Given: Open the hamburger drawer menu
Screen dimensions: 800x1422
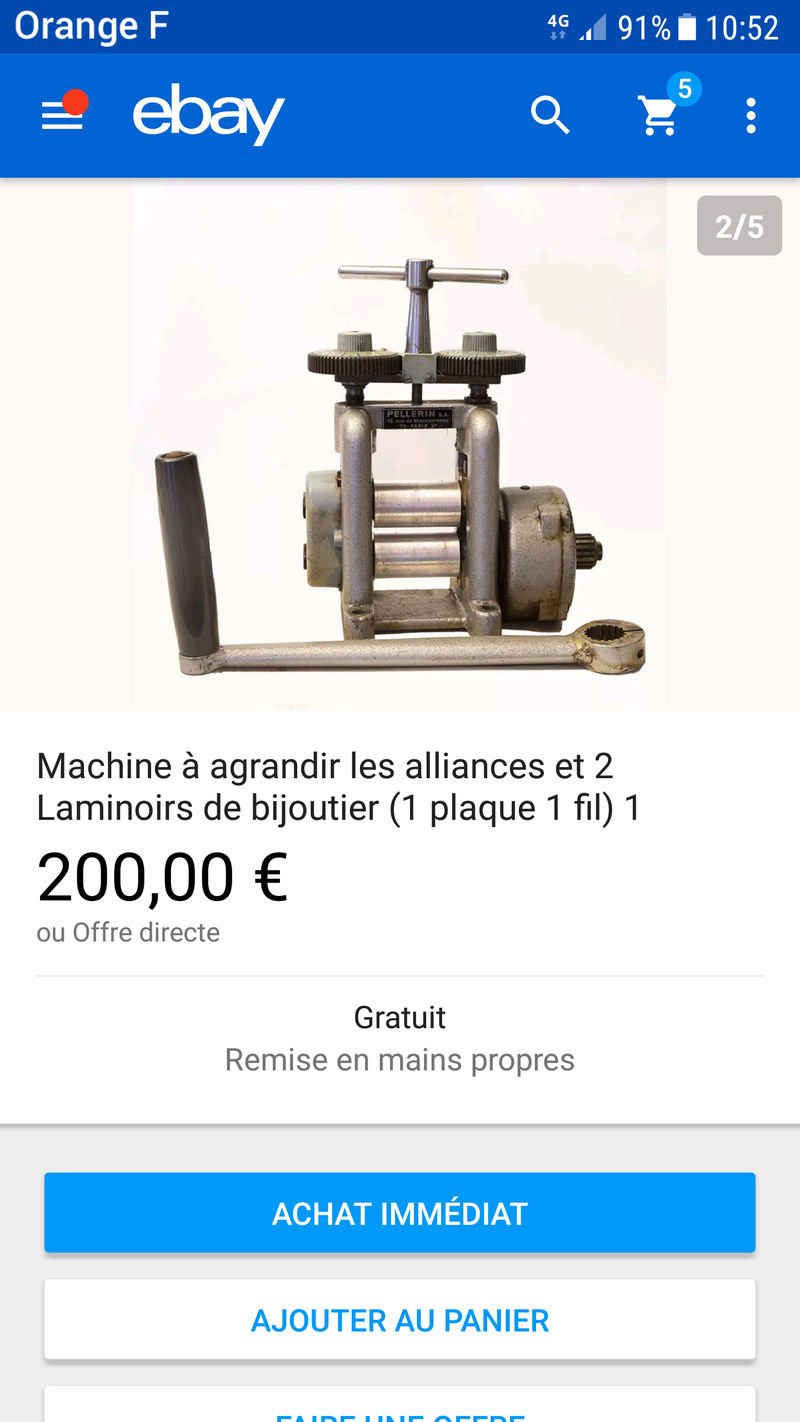Looking at the screenshot, I should click(x=62, y=117).
